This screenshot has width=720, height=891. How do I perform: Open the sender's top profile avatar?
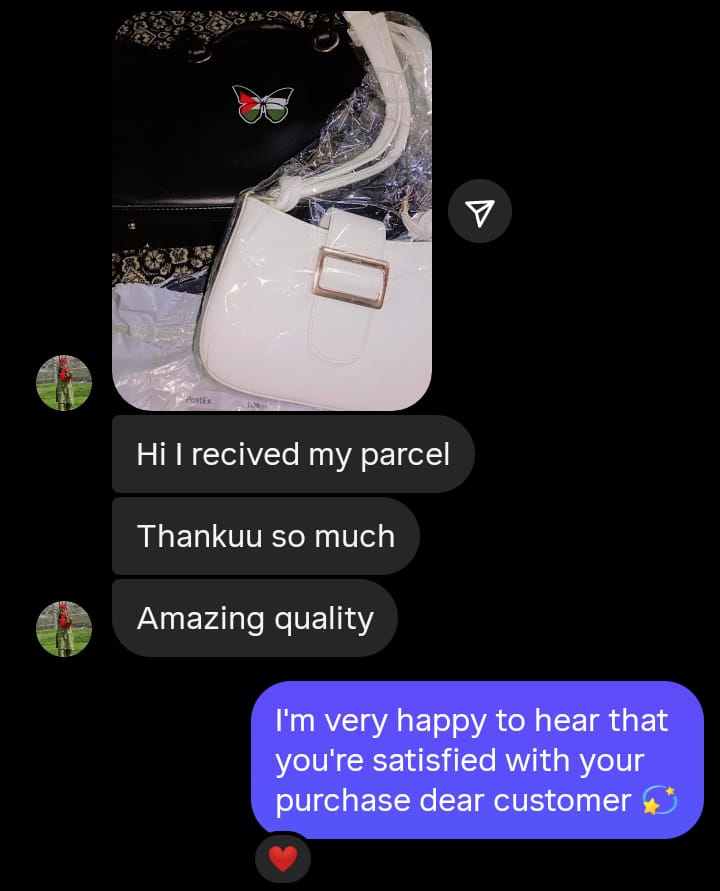[x=63, y=383]
